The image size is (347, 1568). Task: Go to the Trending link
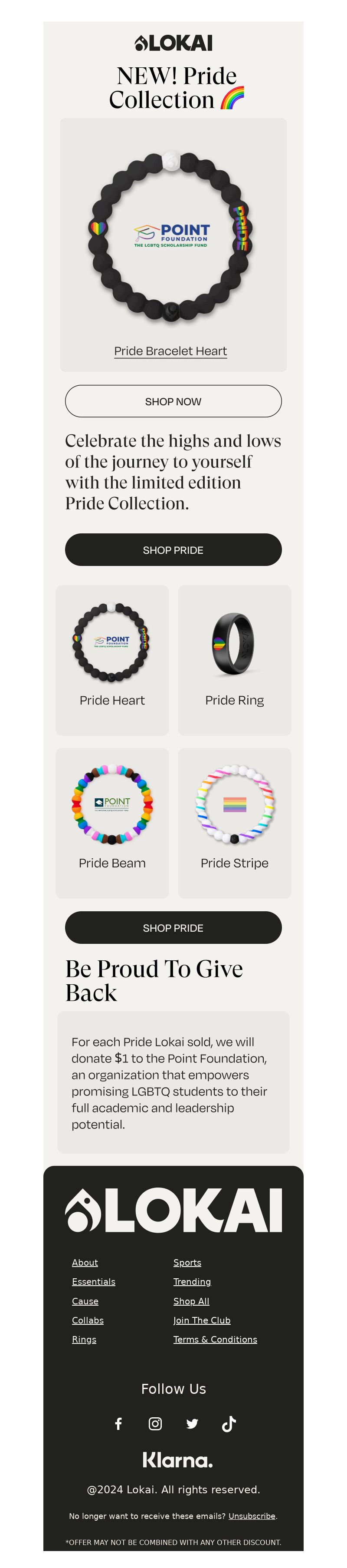[x=192, y=1281]
